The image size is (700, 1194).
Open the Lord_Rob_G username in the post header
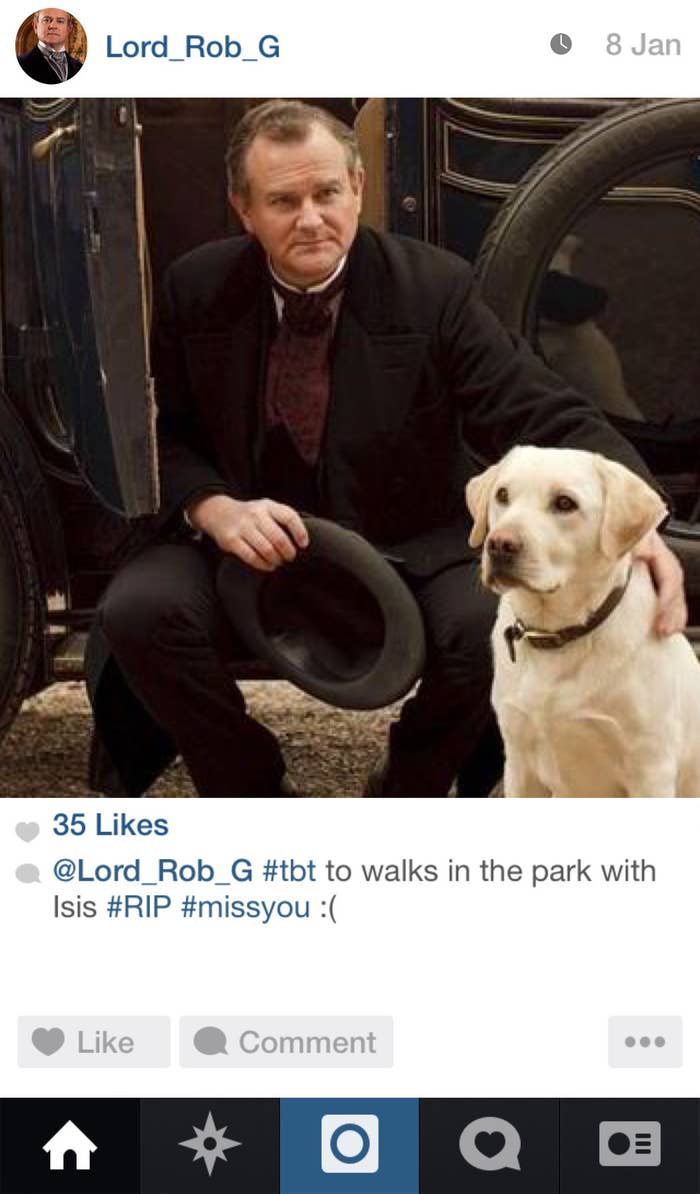click(x=192, y=47)
